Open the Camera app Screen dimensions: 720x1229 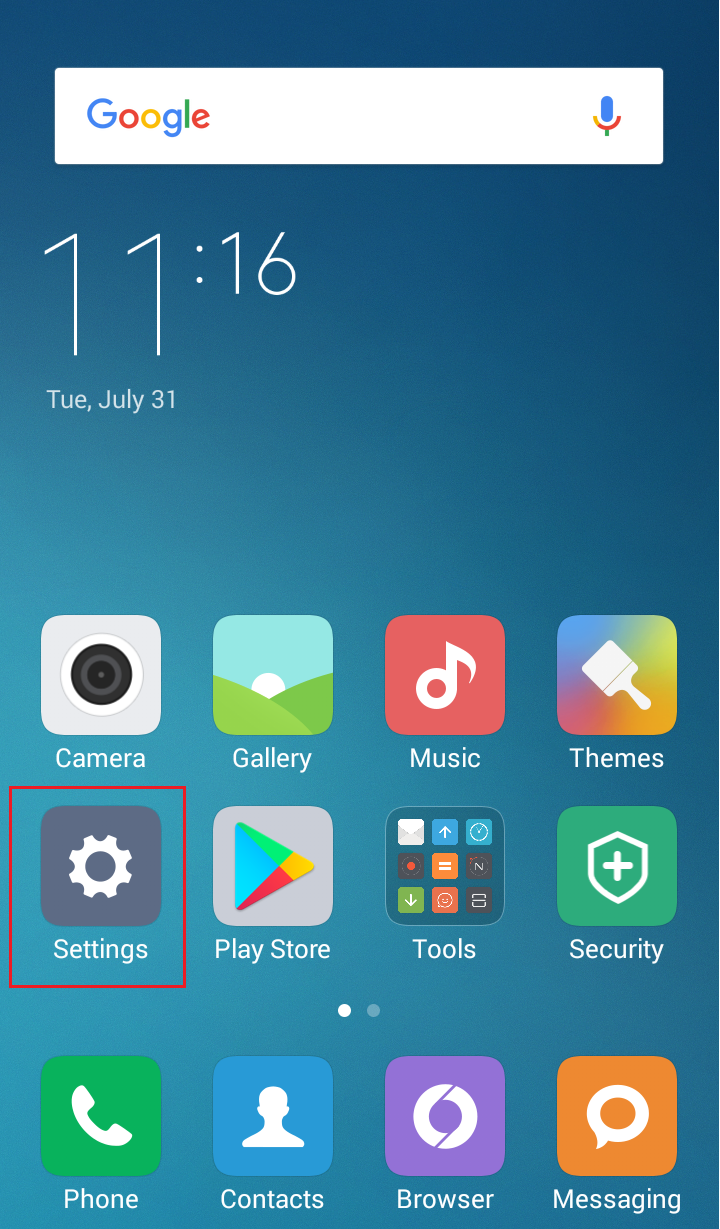(x=101, y=675)
